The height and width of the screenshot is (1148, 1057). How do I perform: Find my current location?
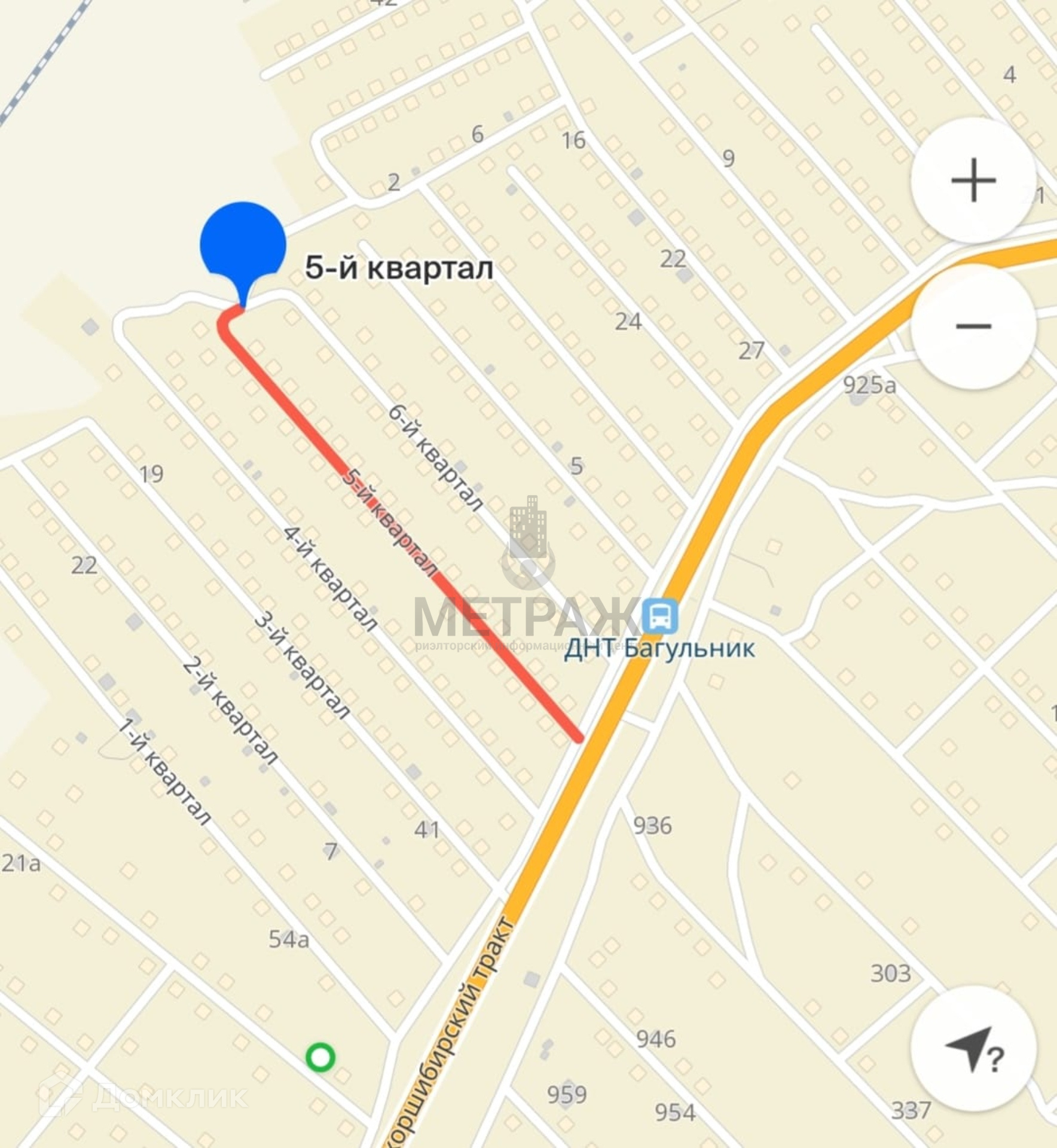point(973,1051)
